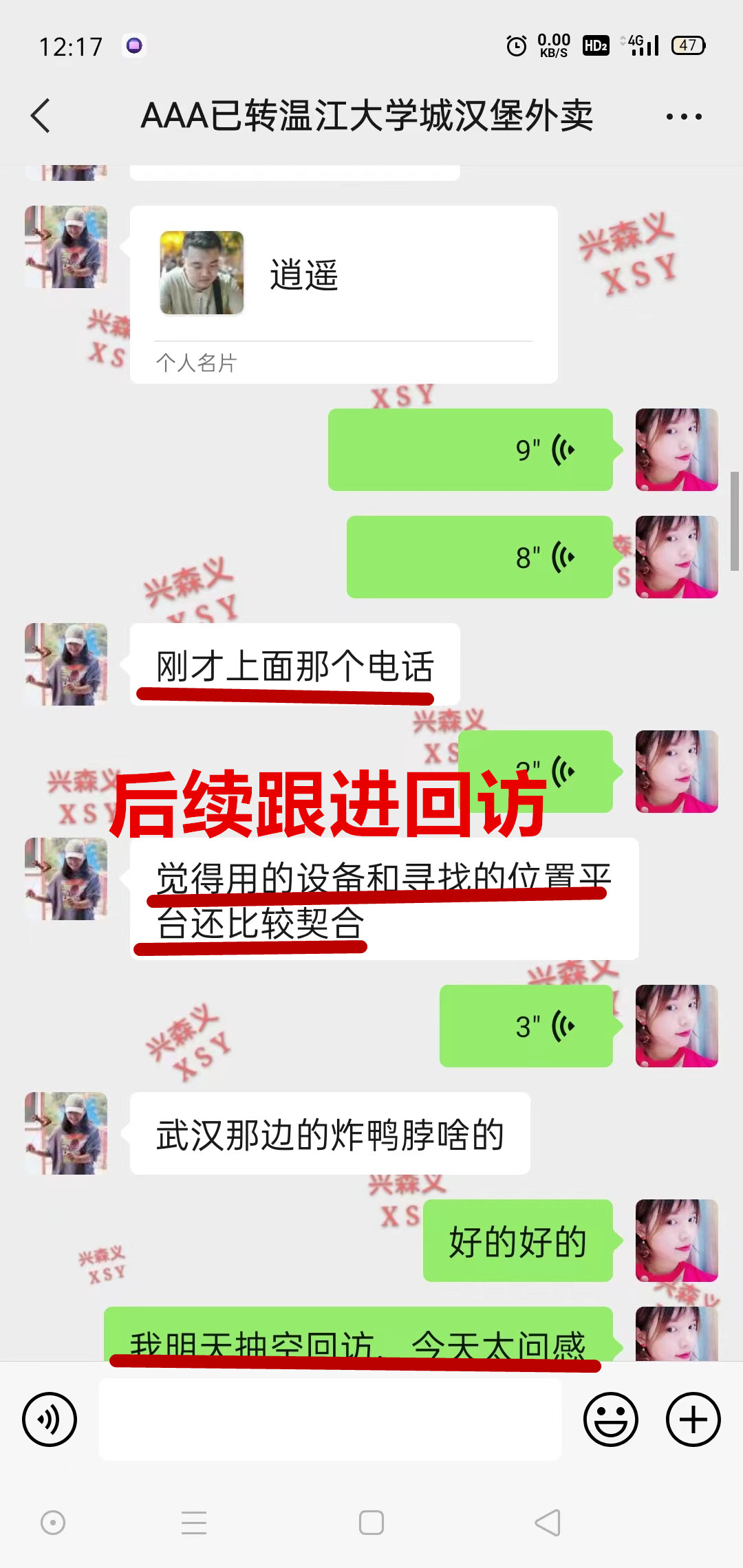Switch to voice input mode
743x1568 pixels.
click(x=50, y=1419)
